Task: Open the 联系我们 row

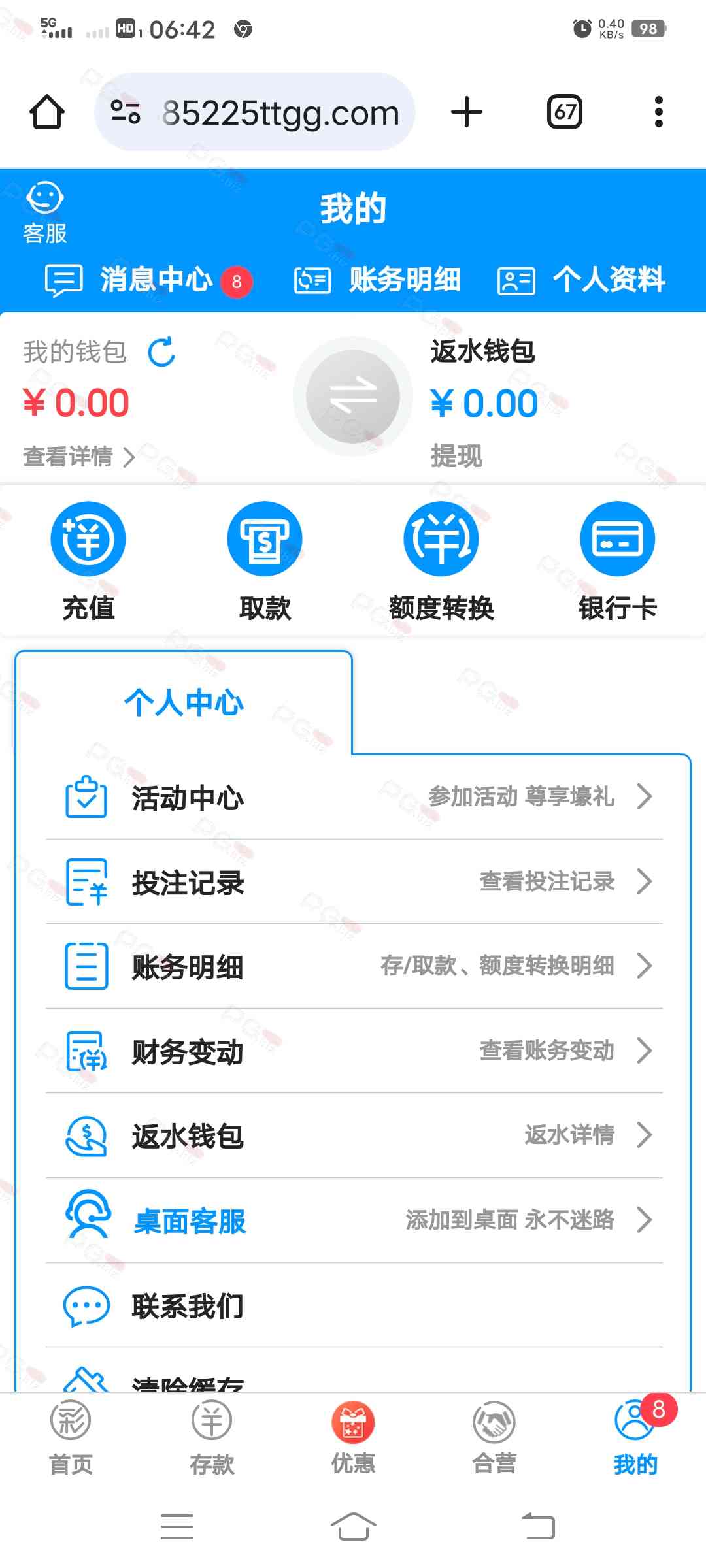Action: (x=354, y=1305)
